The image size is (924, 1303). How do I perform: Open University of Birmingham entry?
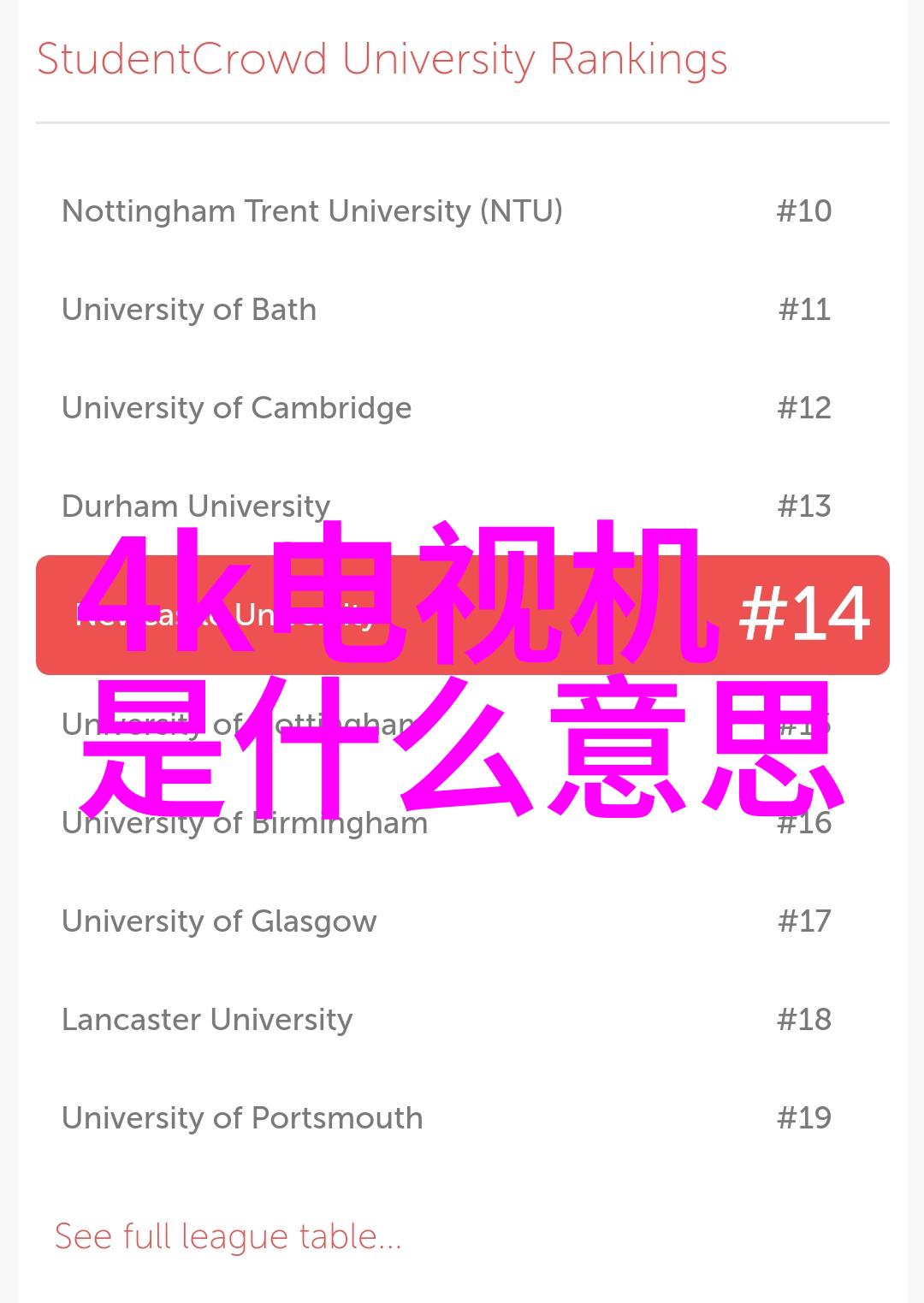[245, 823]
